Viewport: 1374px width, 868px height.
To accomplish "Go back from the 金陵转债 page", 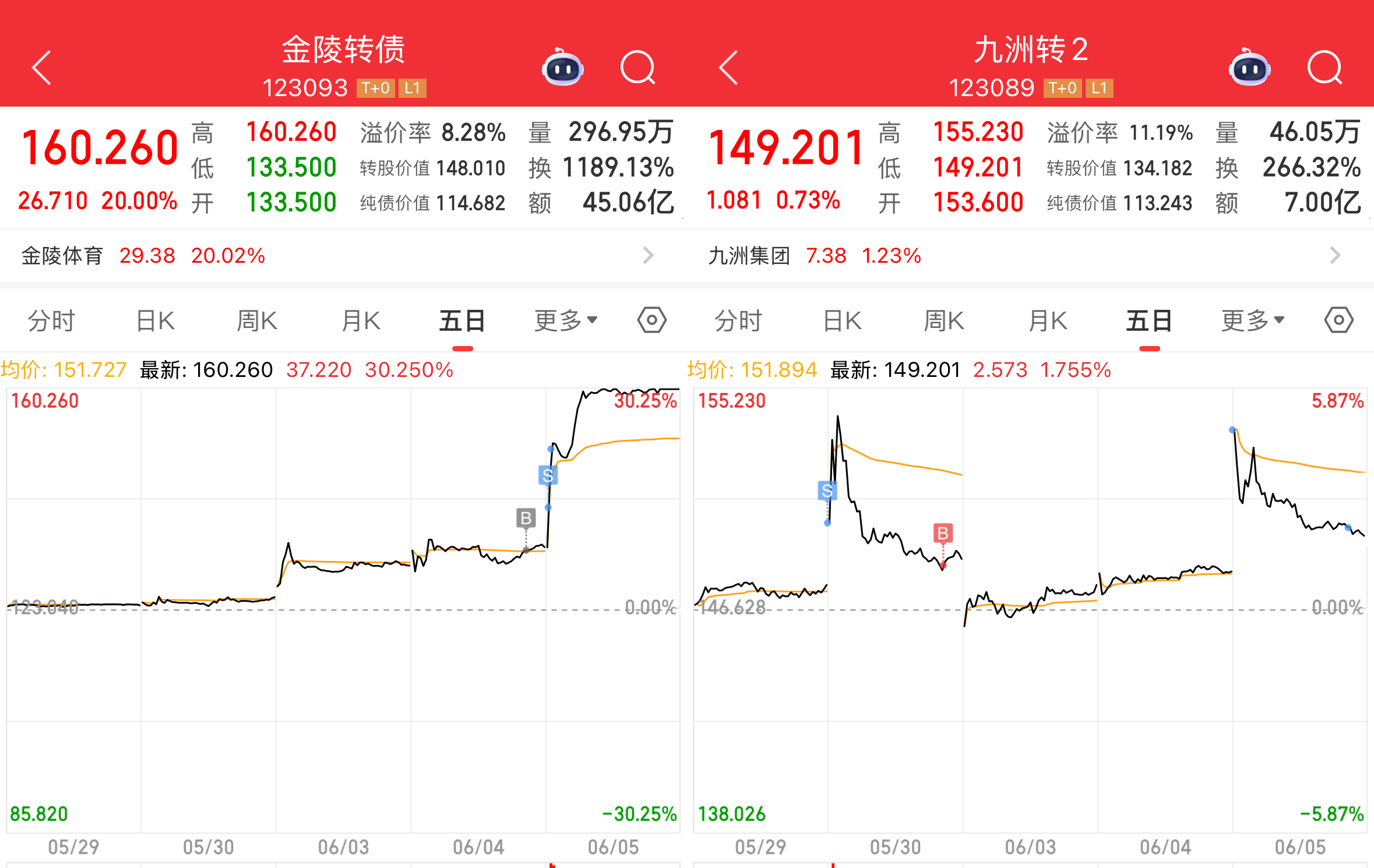I will [42, 68].
